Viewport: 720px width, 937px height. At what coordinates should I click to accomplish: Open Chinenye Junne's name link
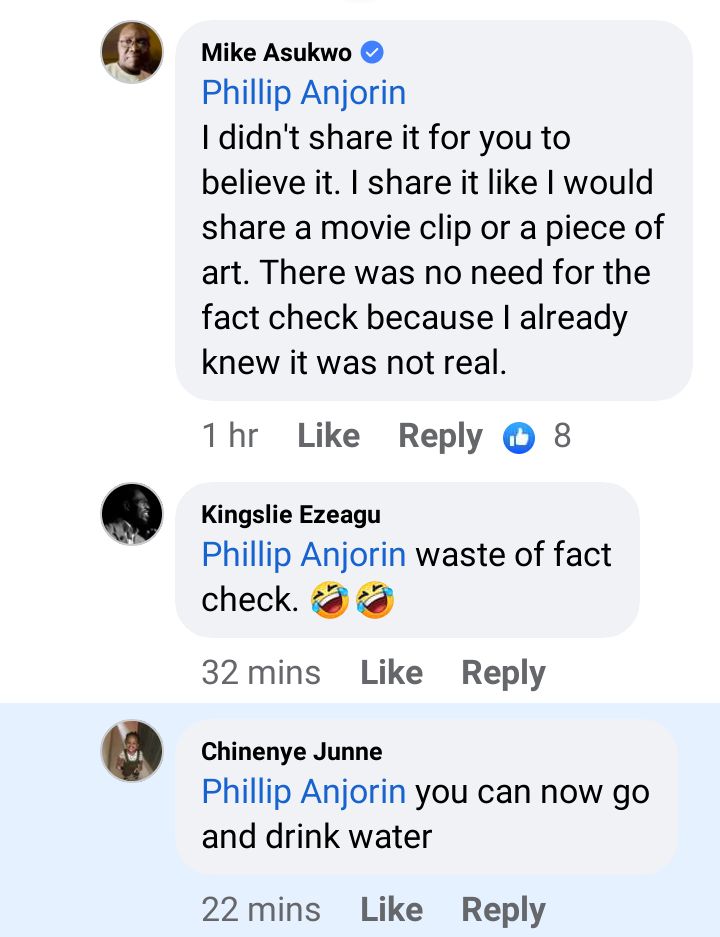point(291,751)
